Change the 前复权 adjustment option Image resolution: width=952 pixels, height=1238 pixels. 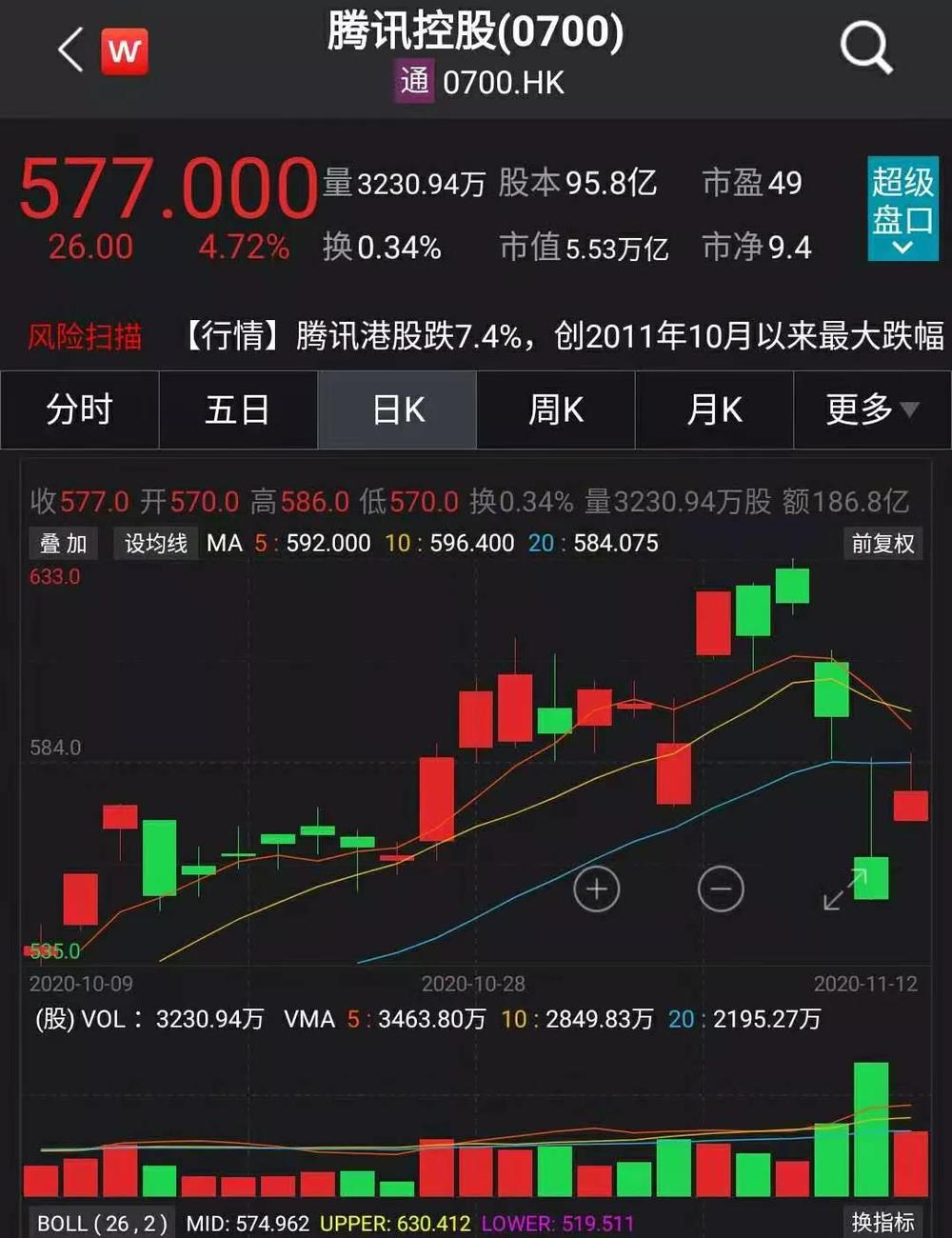(x=883, y=544)
